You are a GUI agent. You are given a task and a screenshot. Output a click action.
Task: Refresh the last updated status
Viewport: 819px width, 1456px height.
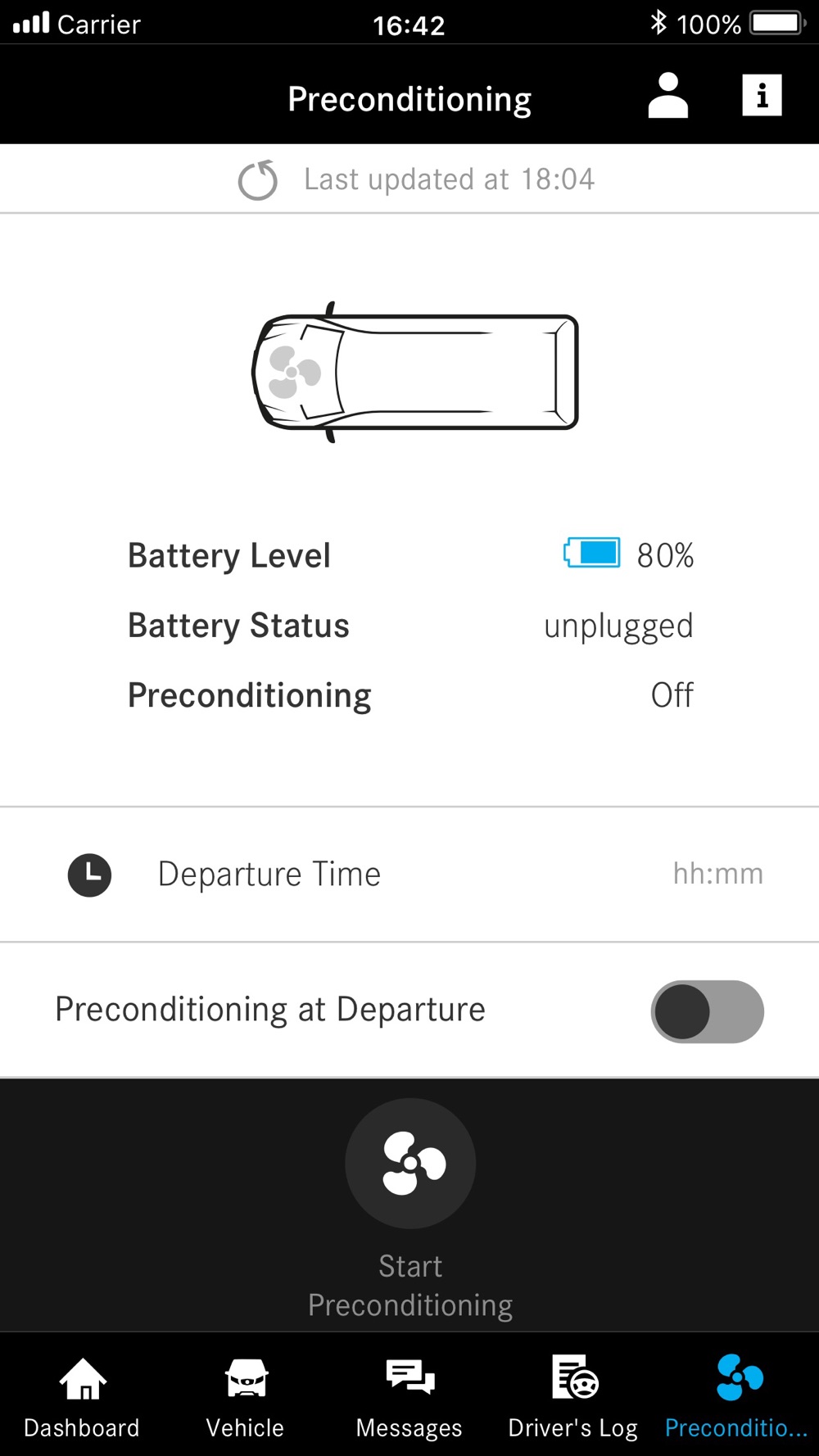(x=258, y=179)
